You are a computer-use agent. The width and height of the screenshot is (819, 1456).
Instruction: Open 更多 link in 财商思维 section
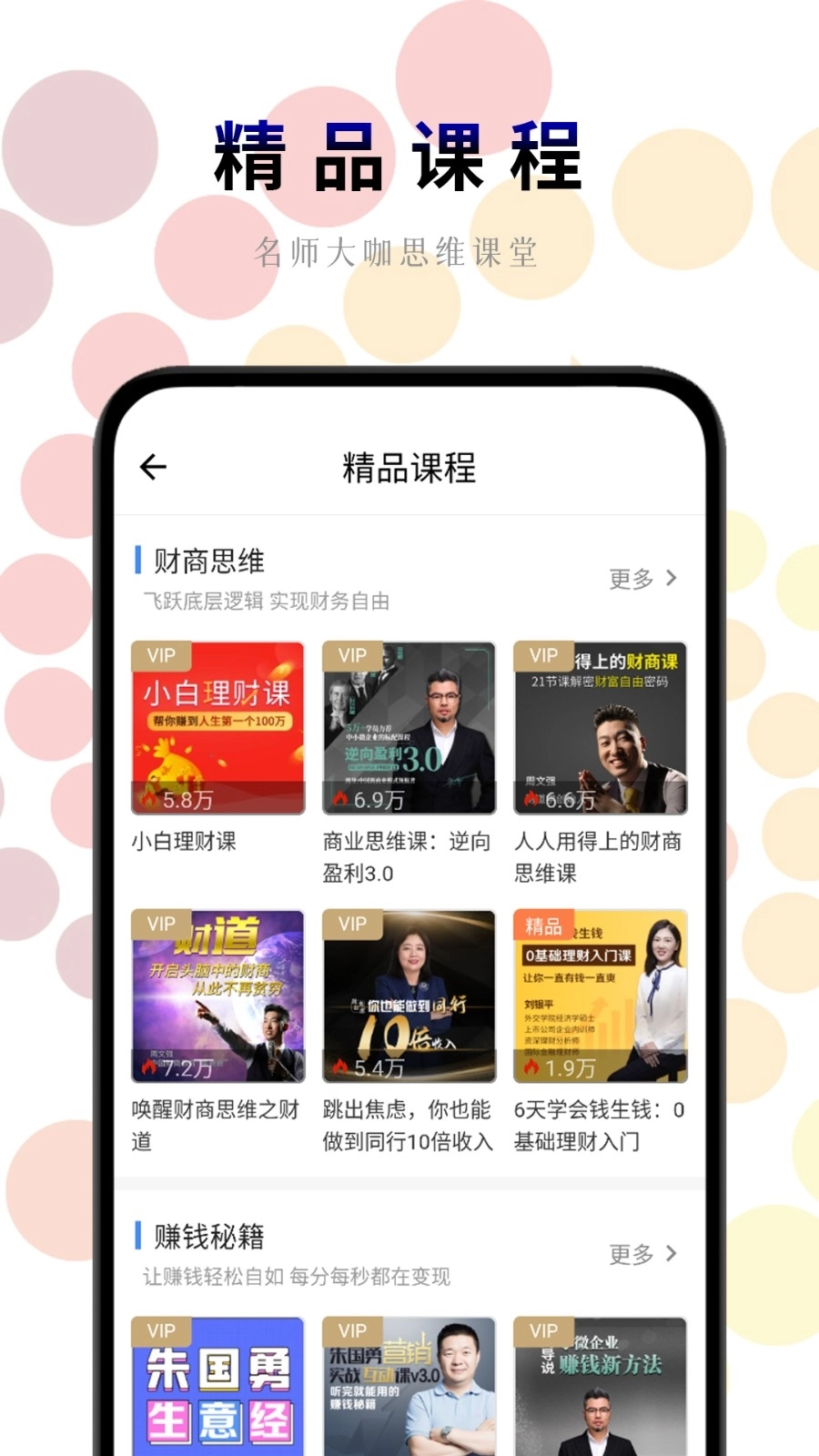click(x=631, y=577)
